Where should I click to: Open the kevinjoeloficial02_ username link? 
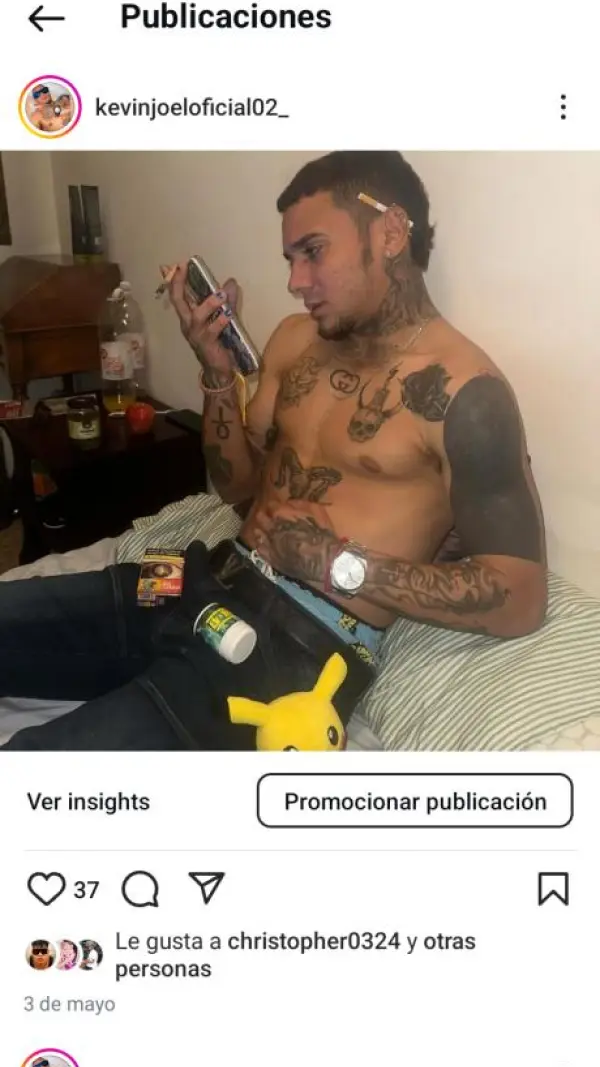click(191, 107)
